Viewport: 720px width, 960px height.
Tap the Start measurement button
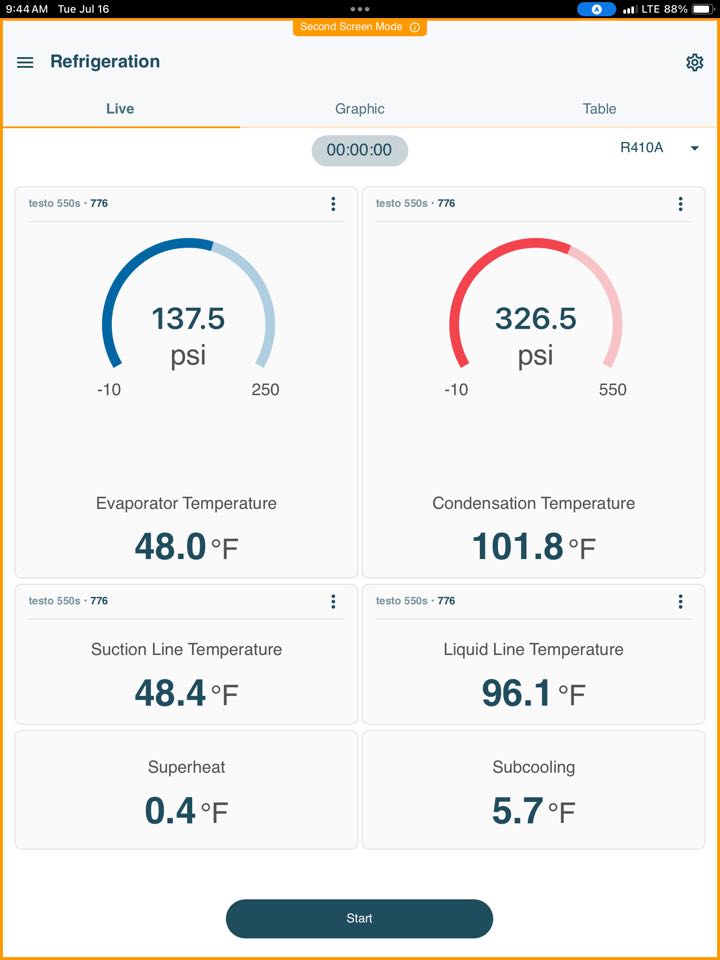[x=359, y=918]
